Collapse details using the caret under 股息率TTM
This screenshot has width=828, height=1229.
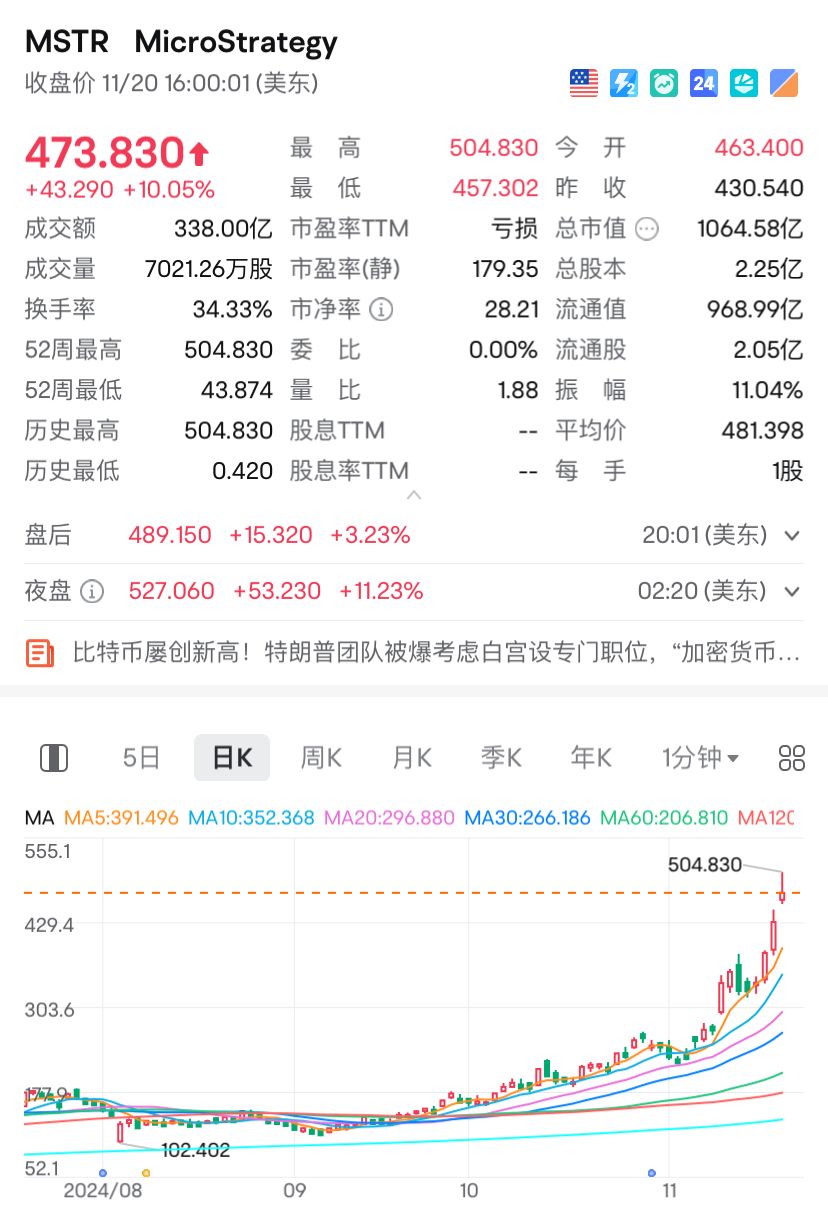click(413, 494)
